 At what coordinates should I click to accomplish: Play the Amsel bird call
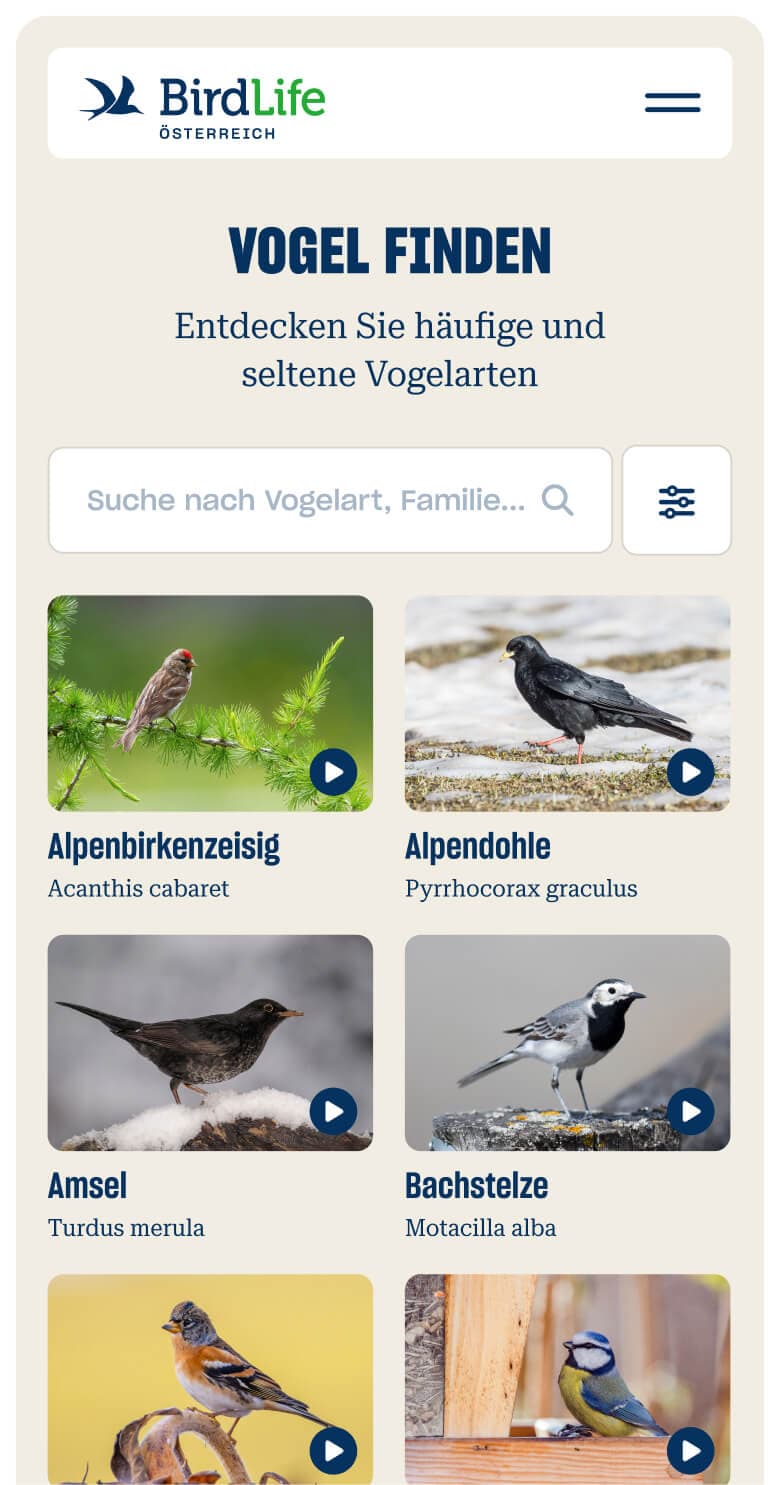pyautogui.click(x=333, y=1111)
